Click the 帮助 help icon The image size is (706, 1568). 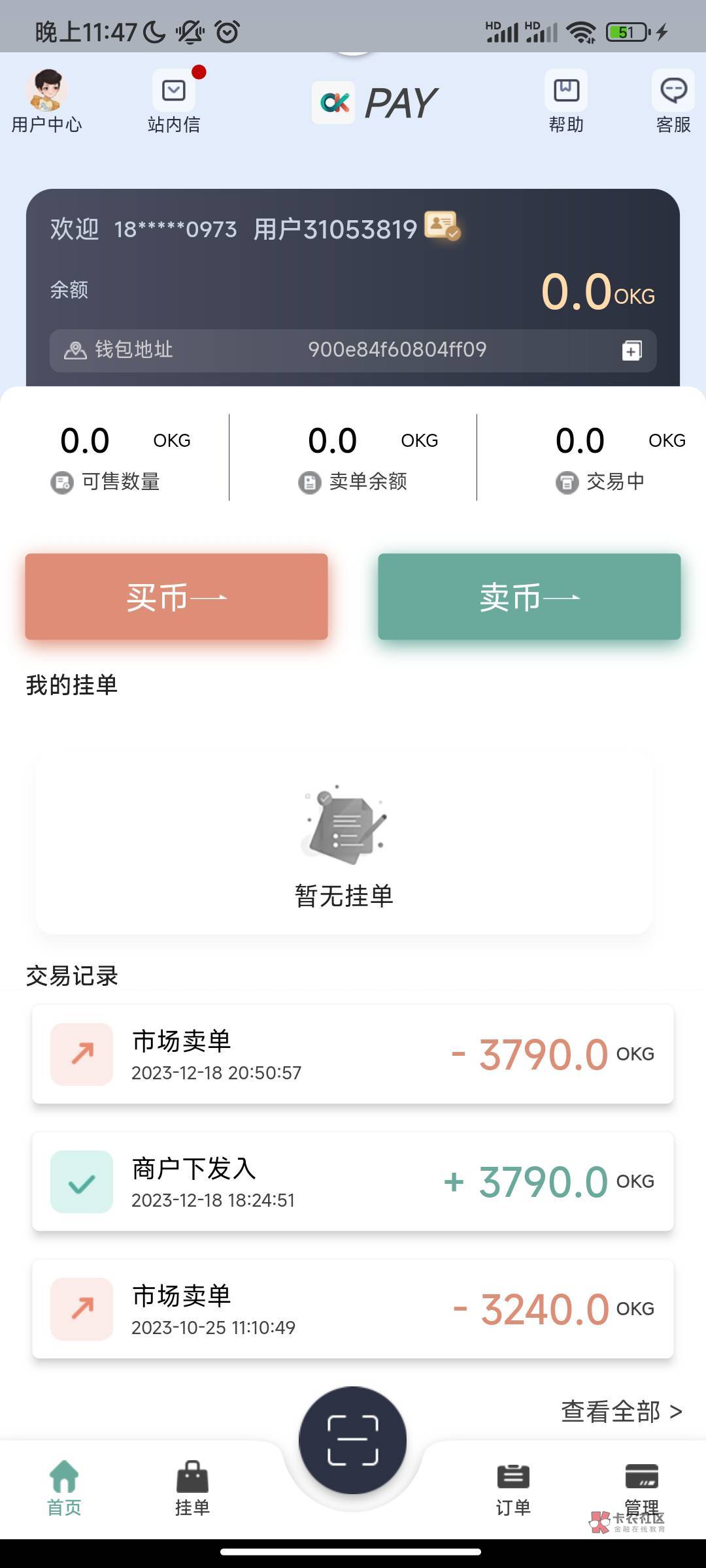pos(566,91)
